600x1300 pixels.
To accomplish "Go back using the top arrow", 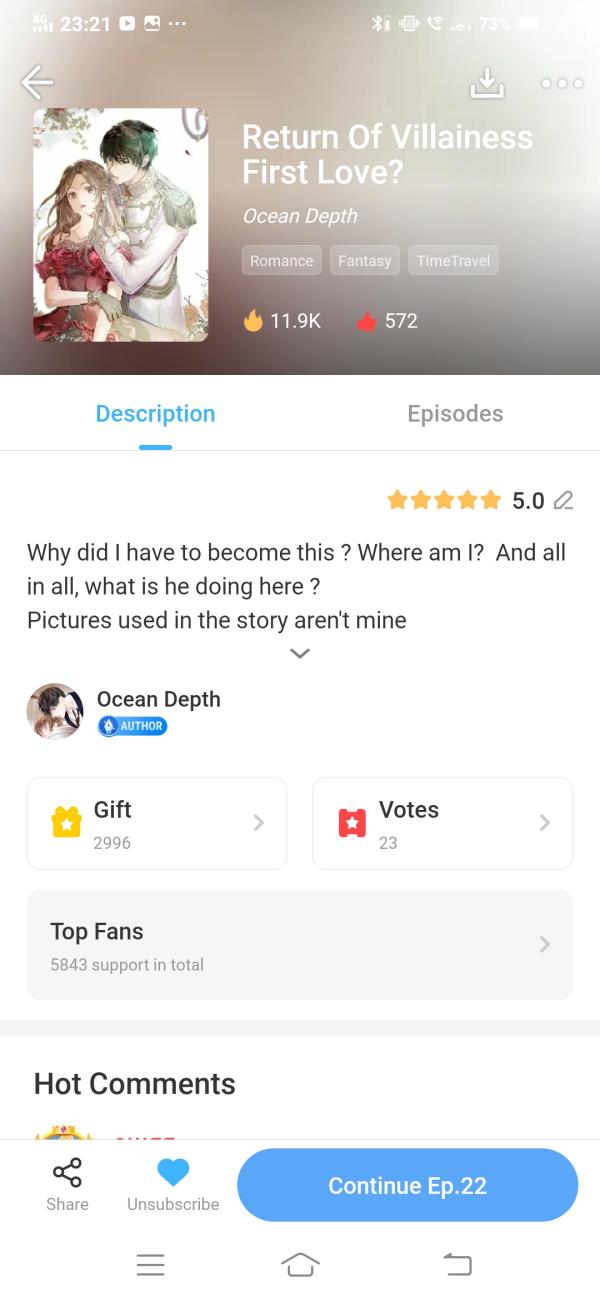I will 37,83.
